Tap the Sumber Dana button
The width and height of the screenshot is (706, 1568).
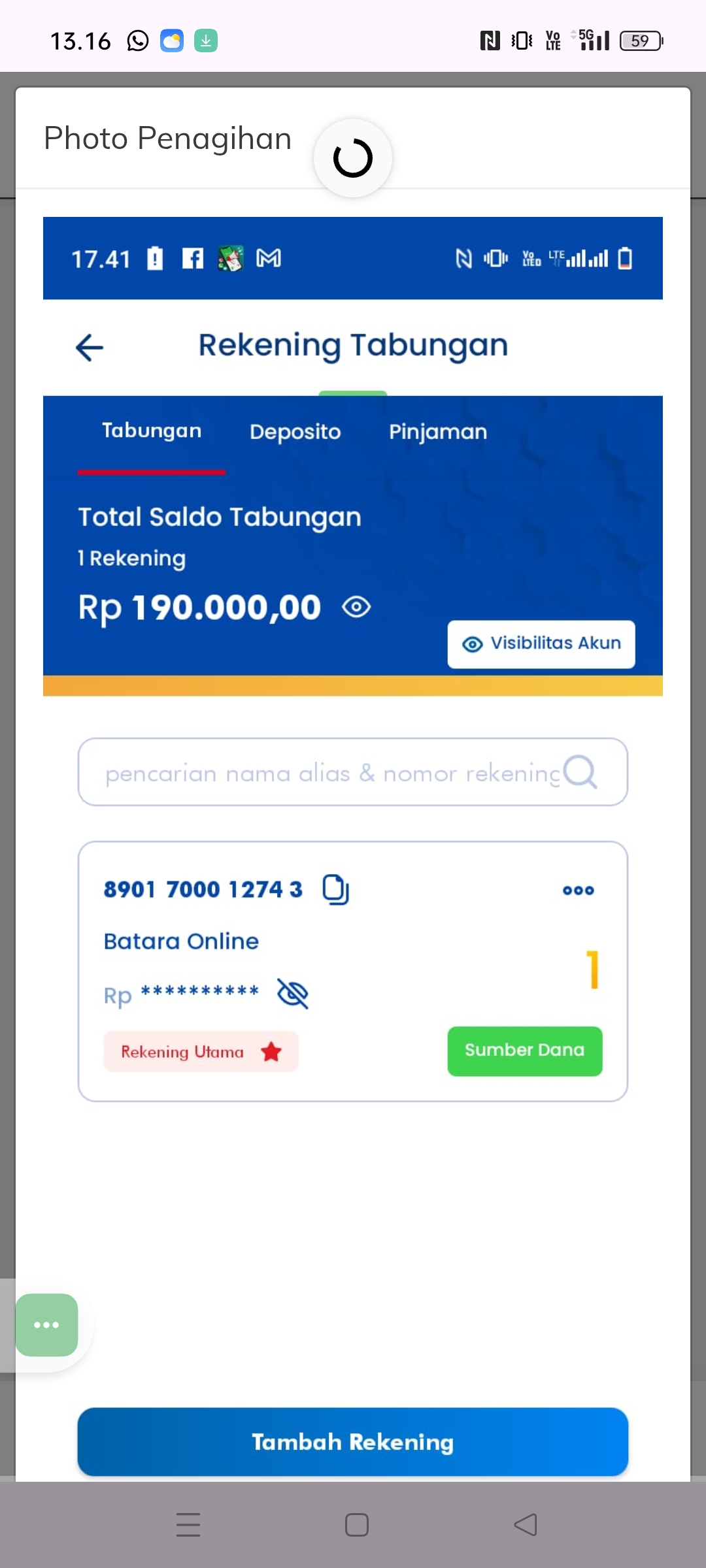coord(524,1051)
